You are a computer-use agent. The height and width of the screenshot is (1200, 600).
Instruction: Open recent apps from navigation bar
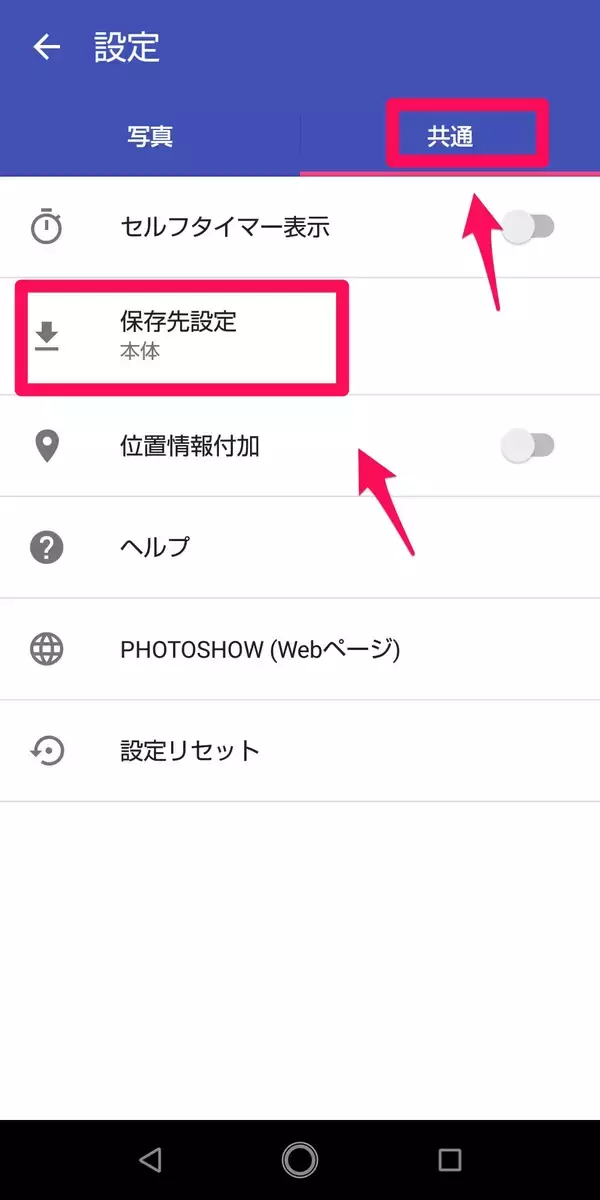point(450,1159)
